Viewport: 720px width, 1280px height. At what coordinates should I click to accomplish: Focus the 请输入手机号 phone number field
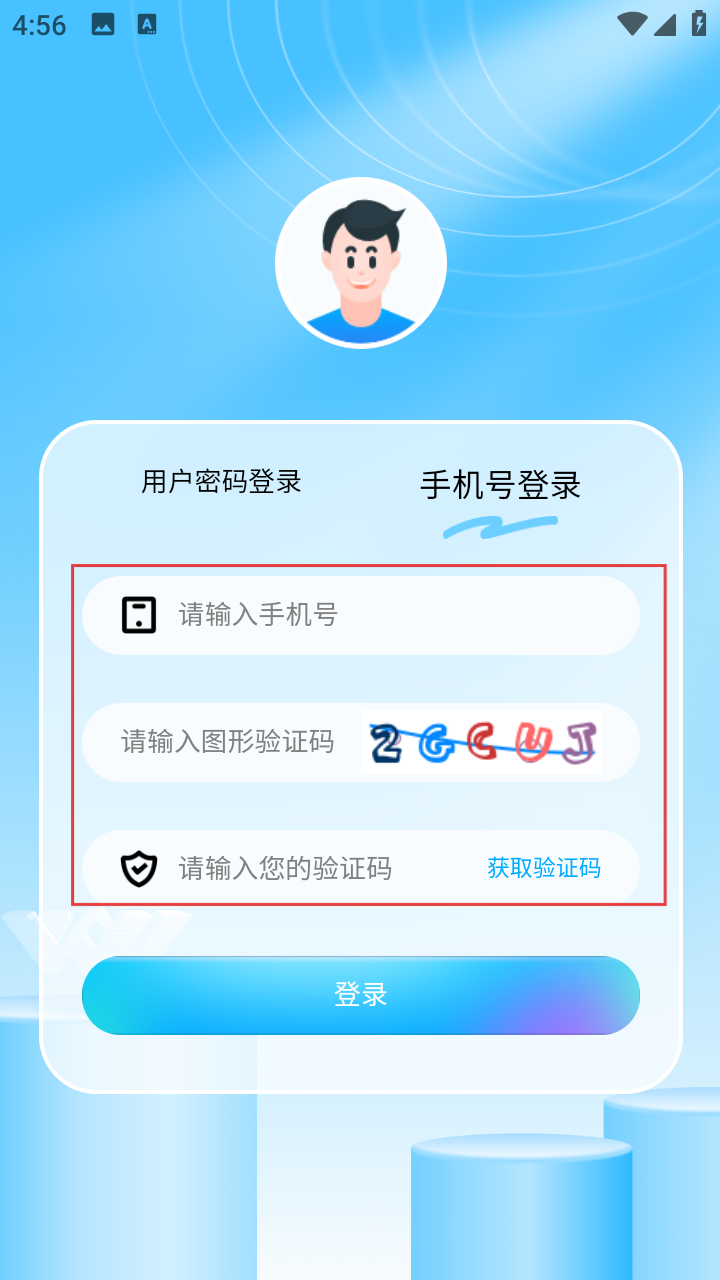point(400,615)
